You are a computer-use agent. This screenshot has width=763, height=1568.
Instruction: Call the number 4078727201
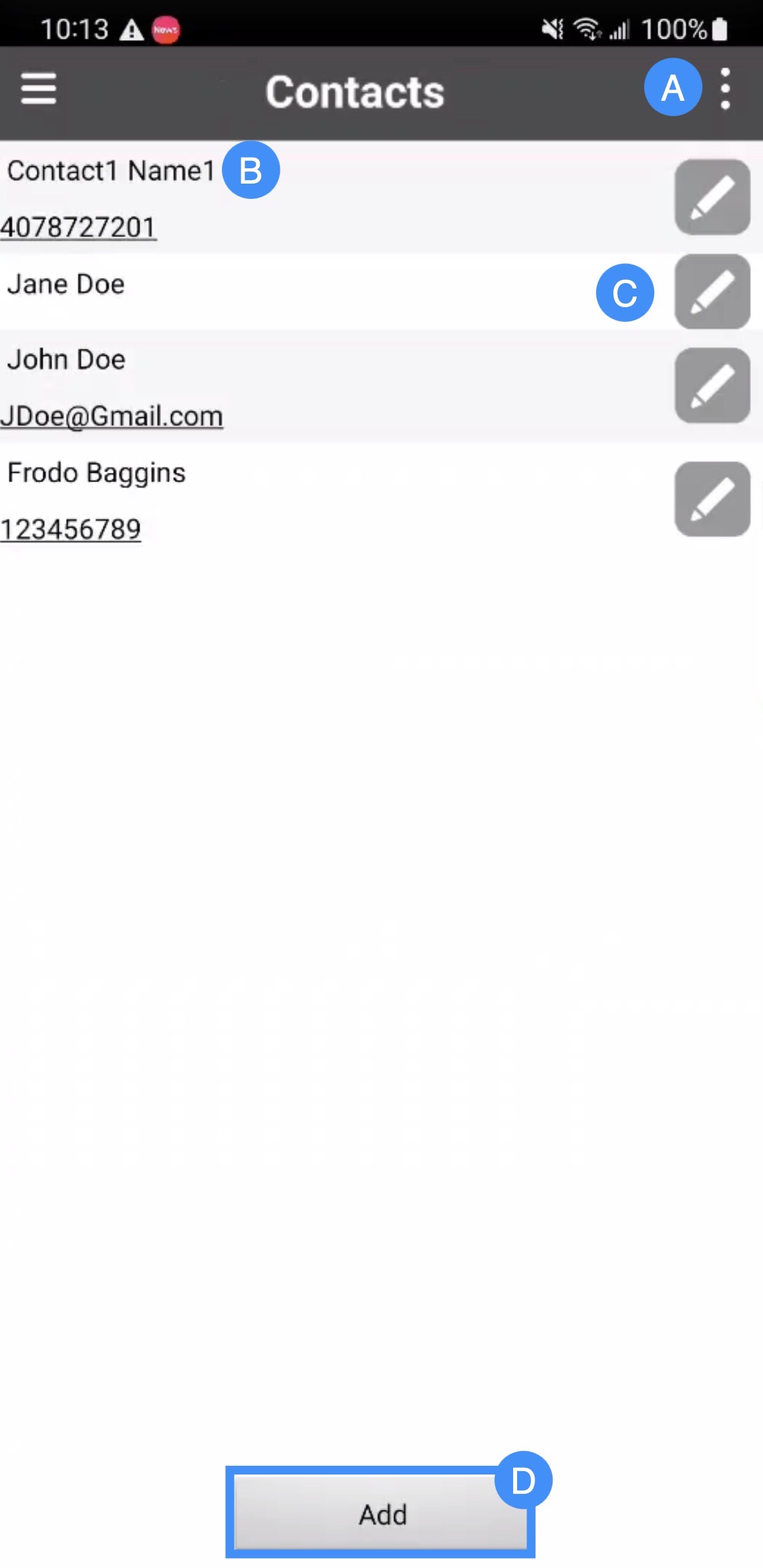(x=78, y=227)
